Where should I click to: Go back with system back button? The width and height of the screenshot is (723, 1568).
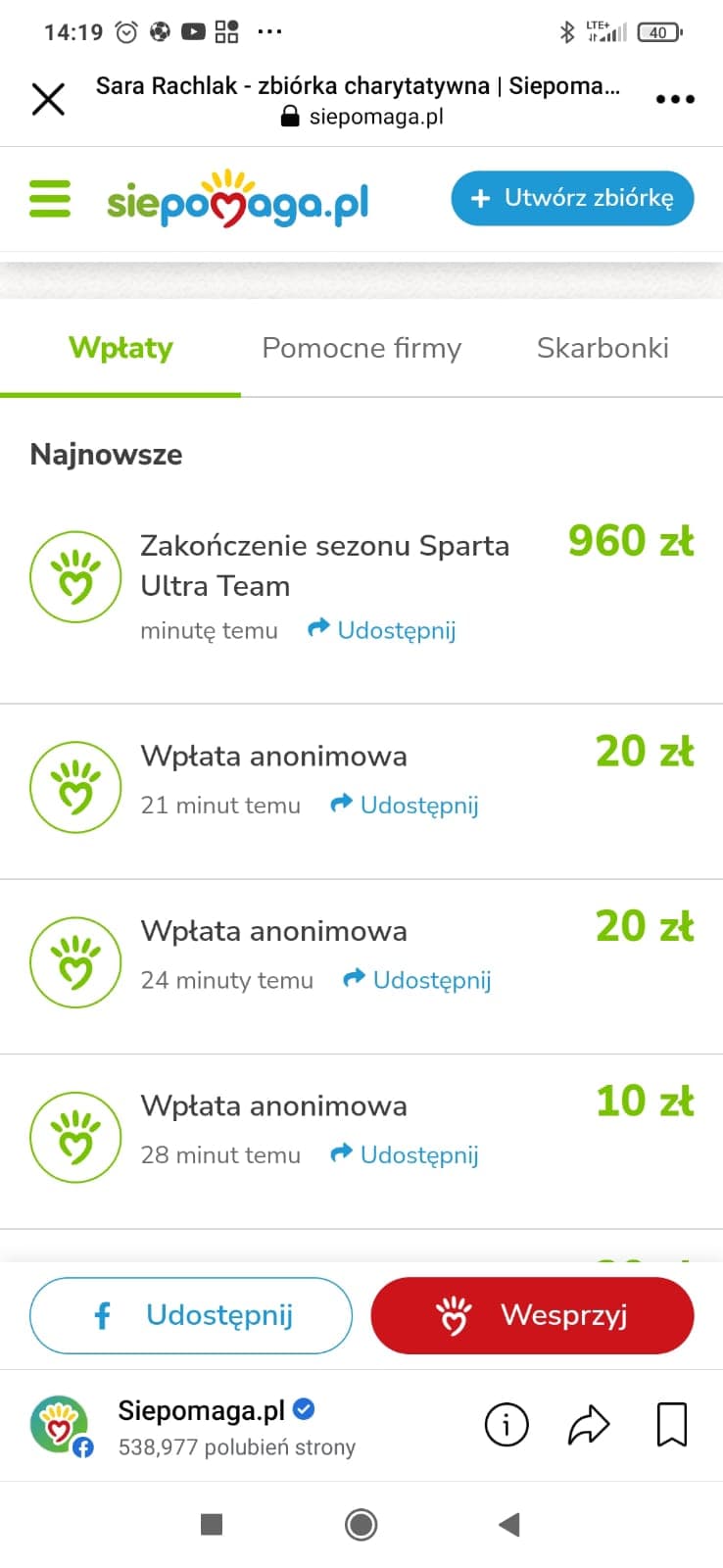pos(508,1524)
